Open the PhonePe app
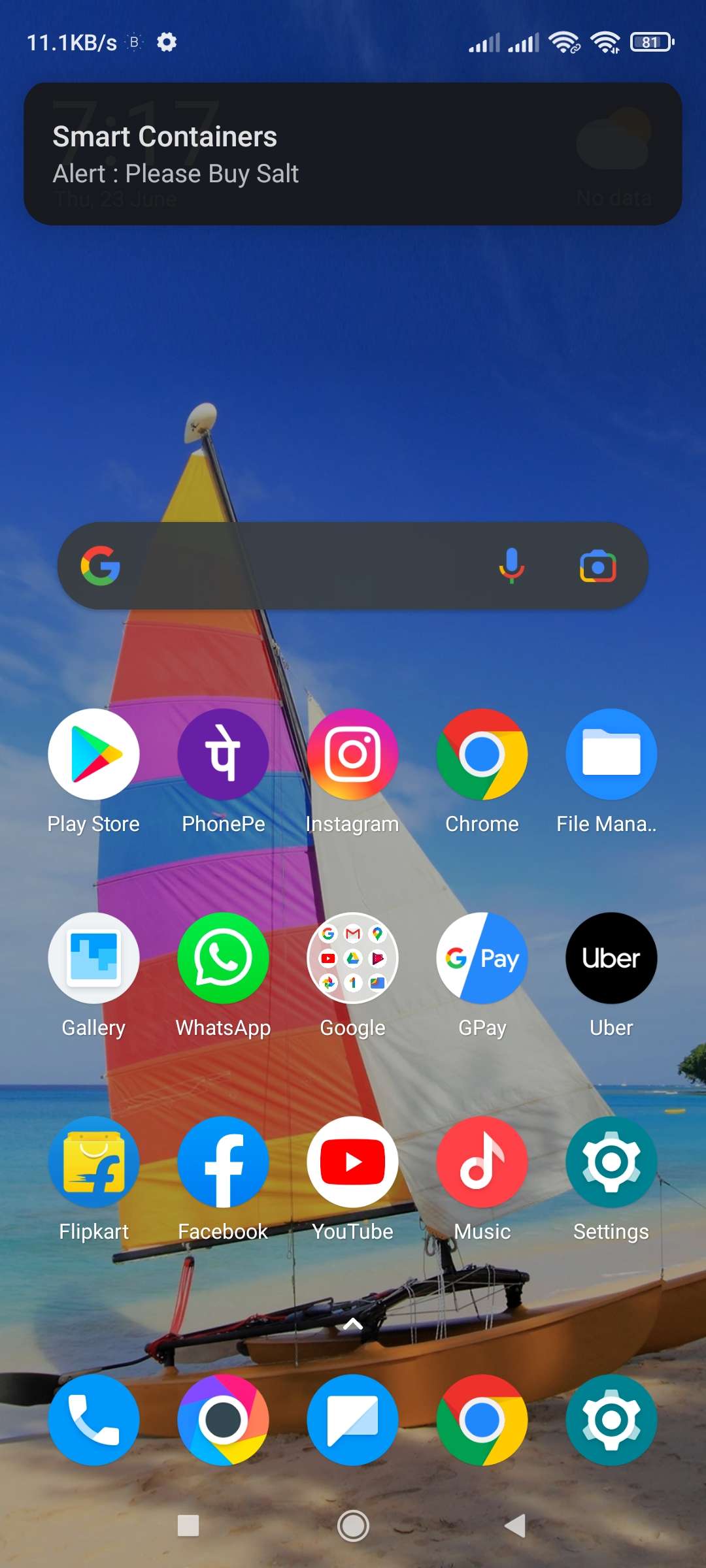Screen dimensions: 706x1568 tap(223, 755)
